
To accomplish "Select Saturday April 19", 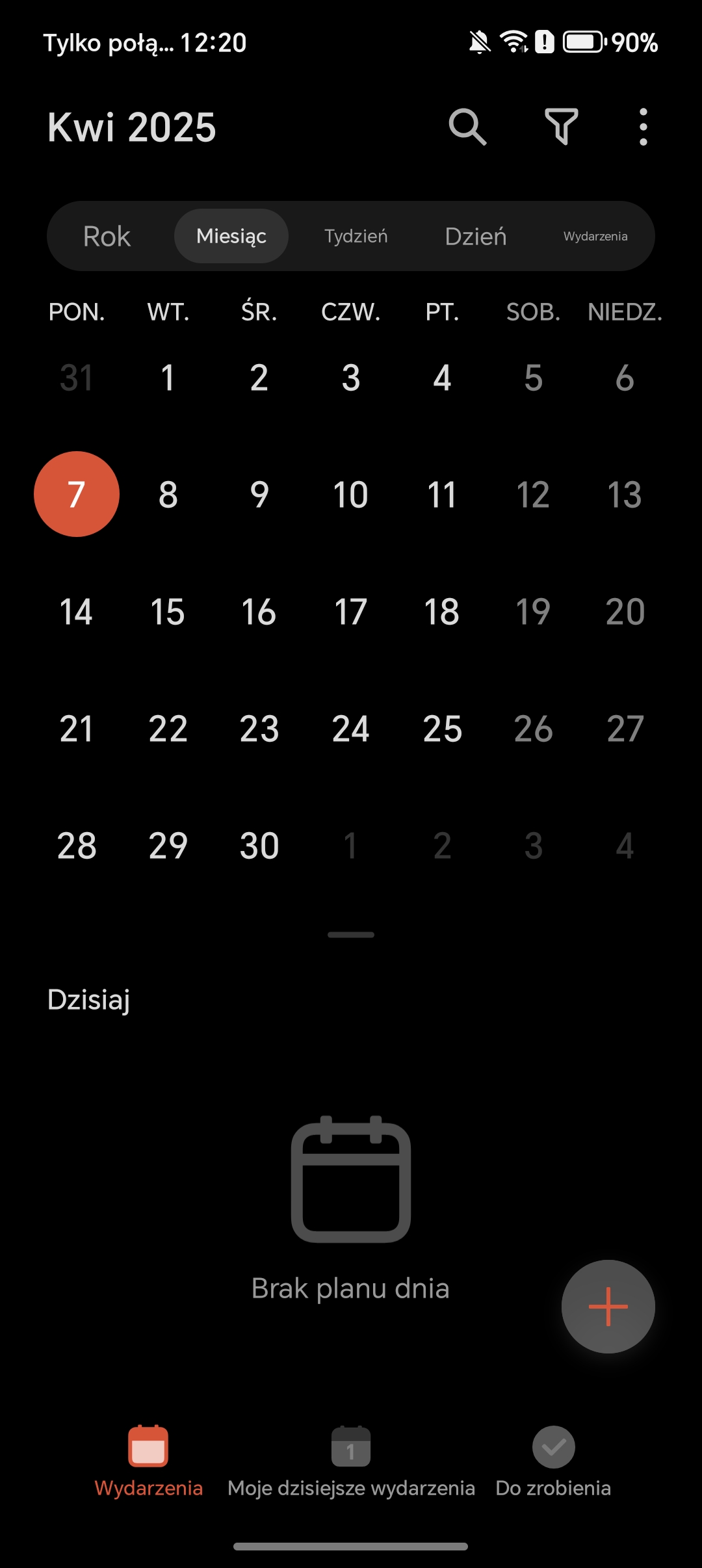I will [x=533, y=612].
